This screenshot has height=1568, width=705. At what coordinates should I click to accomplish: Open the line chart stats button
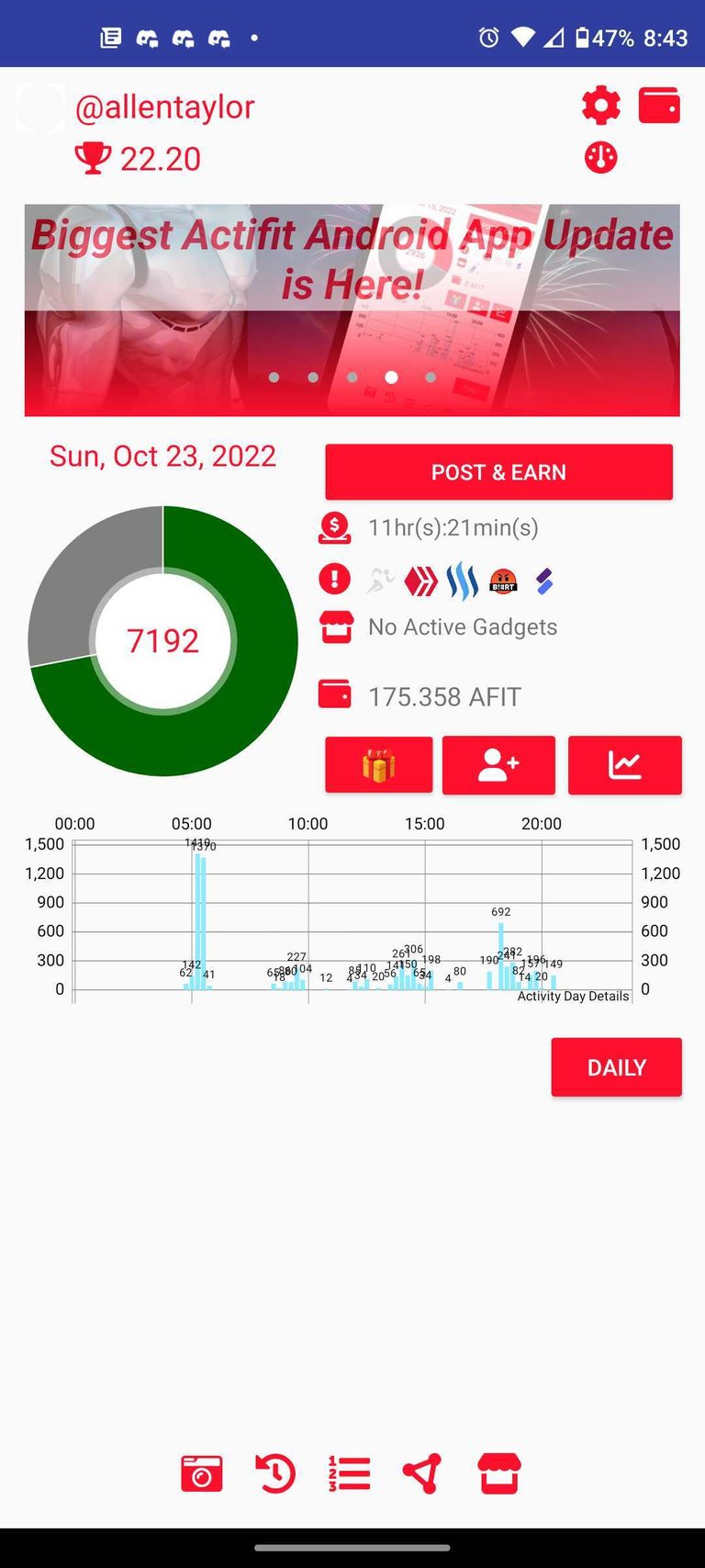[625, 764]
